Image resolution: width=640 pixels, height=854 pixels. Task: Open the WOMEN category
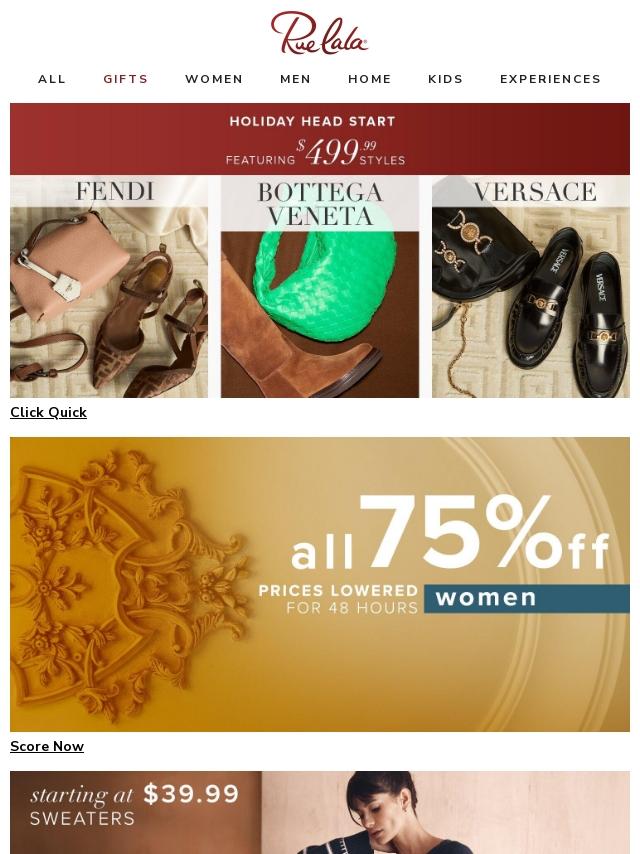tap(214, 79)
